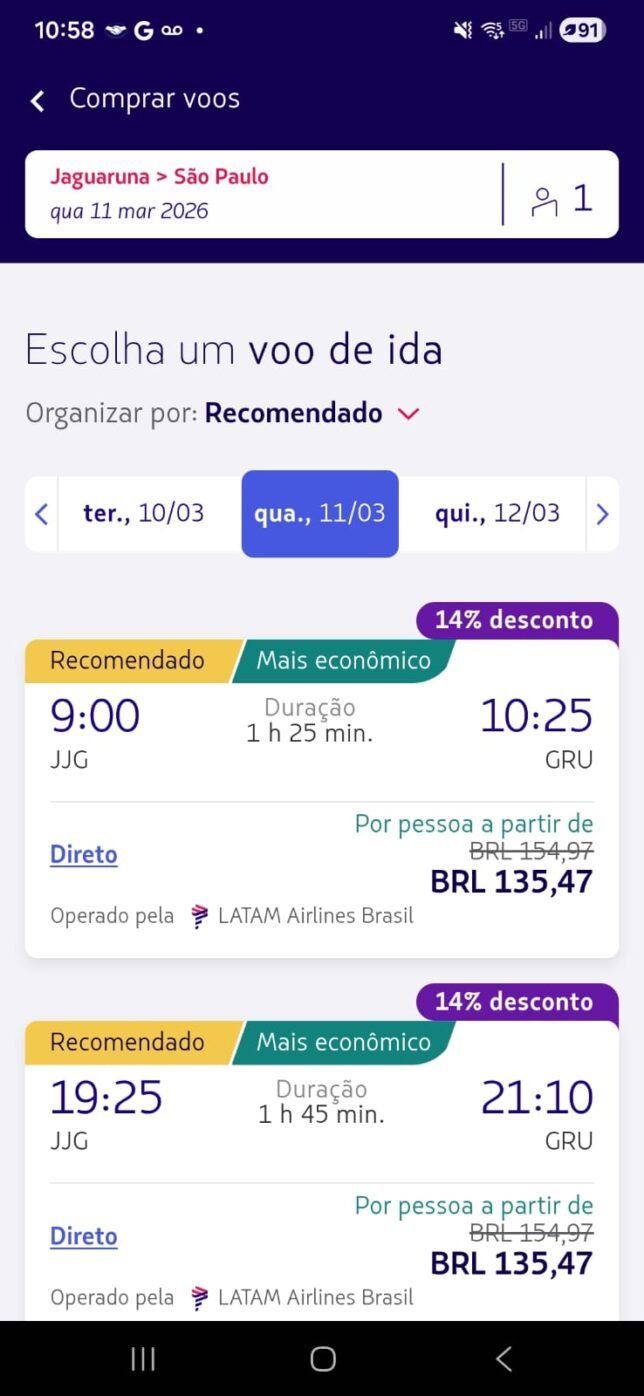The image size is (644, 1396).
Task: Open the Organizar por Recomendado dropdown
Action: point(312,413)
